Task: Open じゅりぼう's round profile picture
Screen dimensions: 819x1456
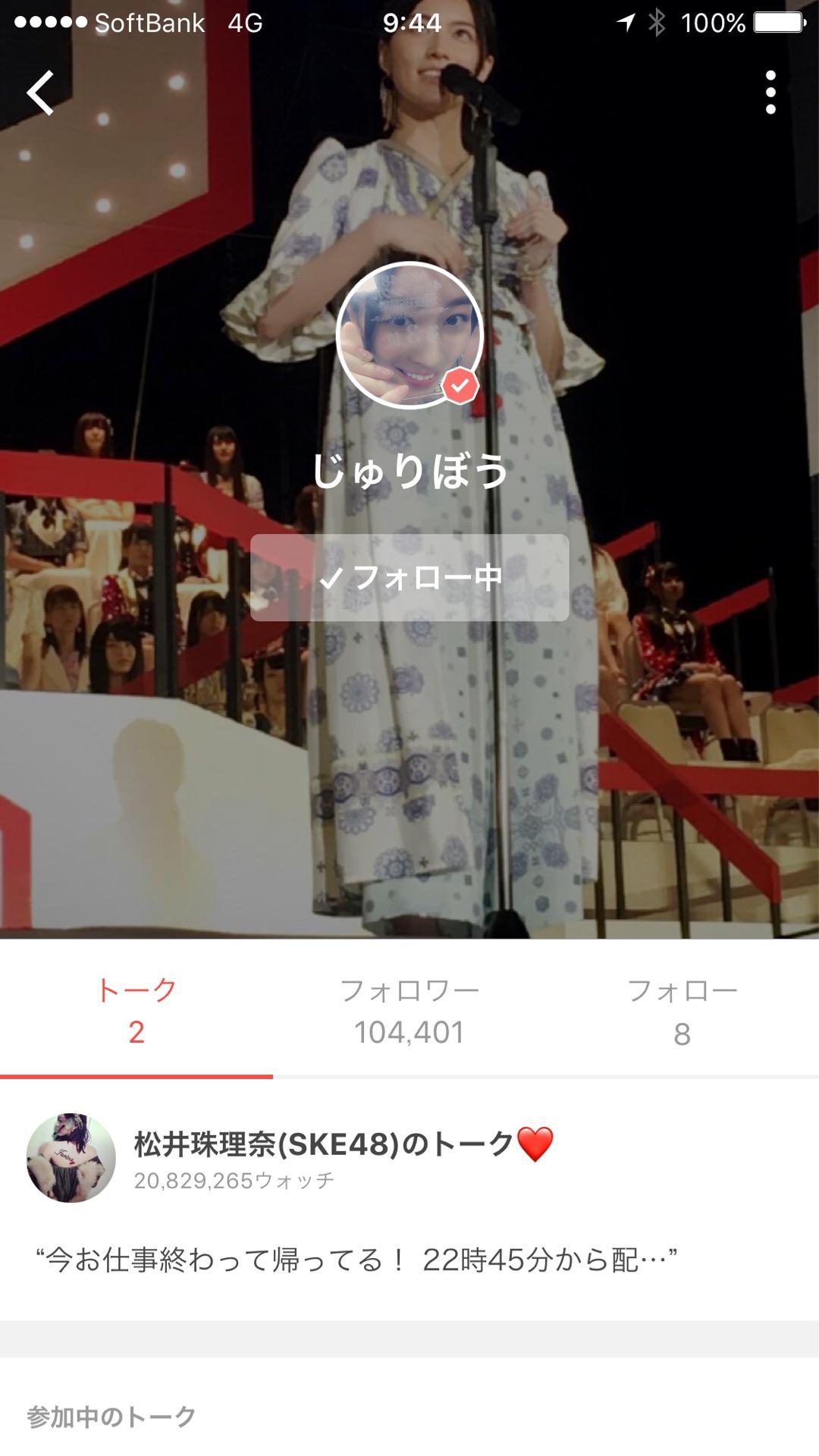Action: coord(409,335)
